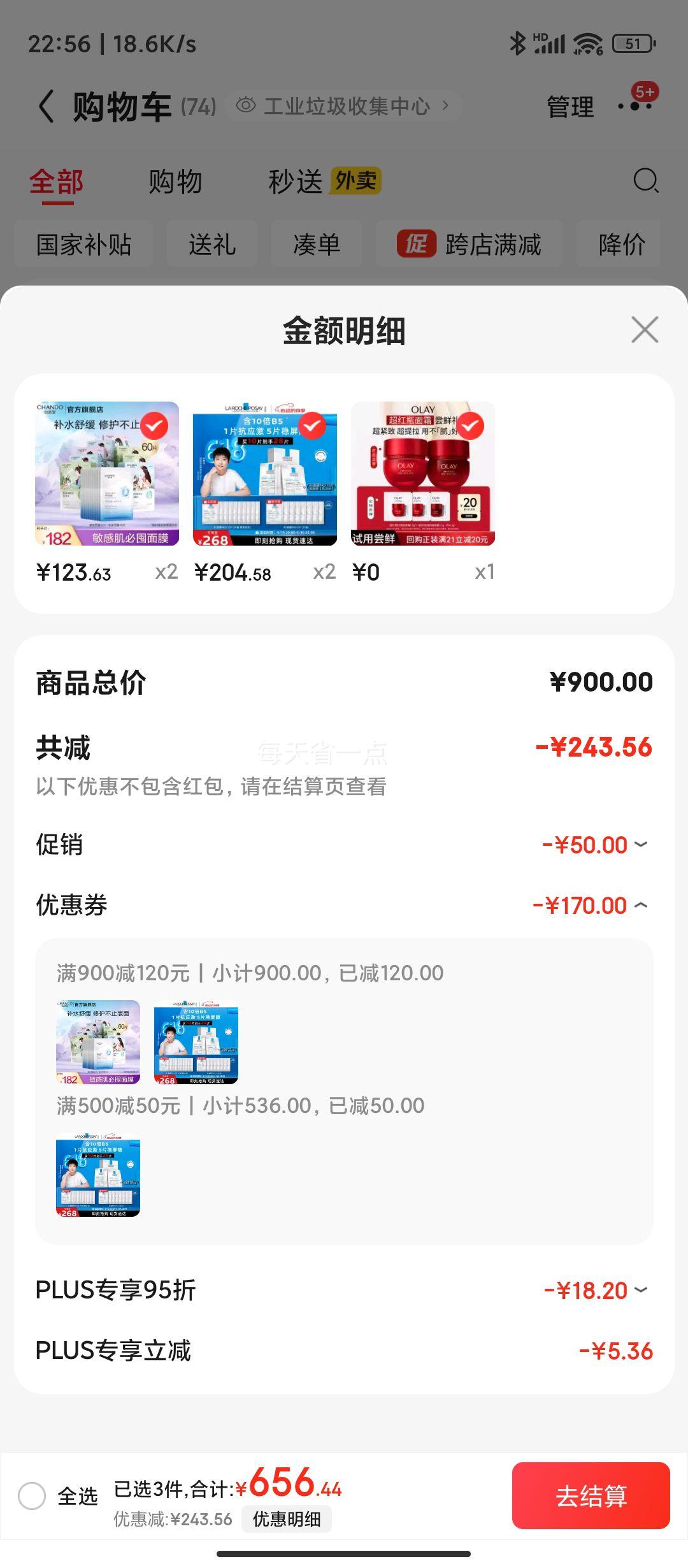The image size is (688, 1568).
Task: Open the 工业垃圾收集中心 address selector
Action: pos(344,106)
